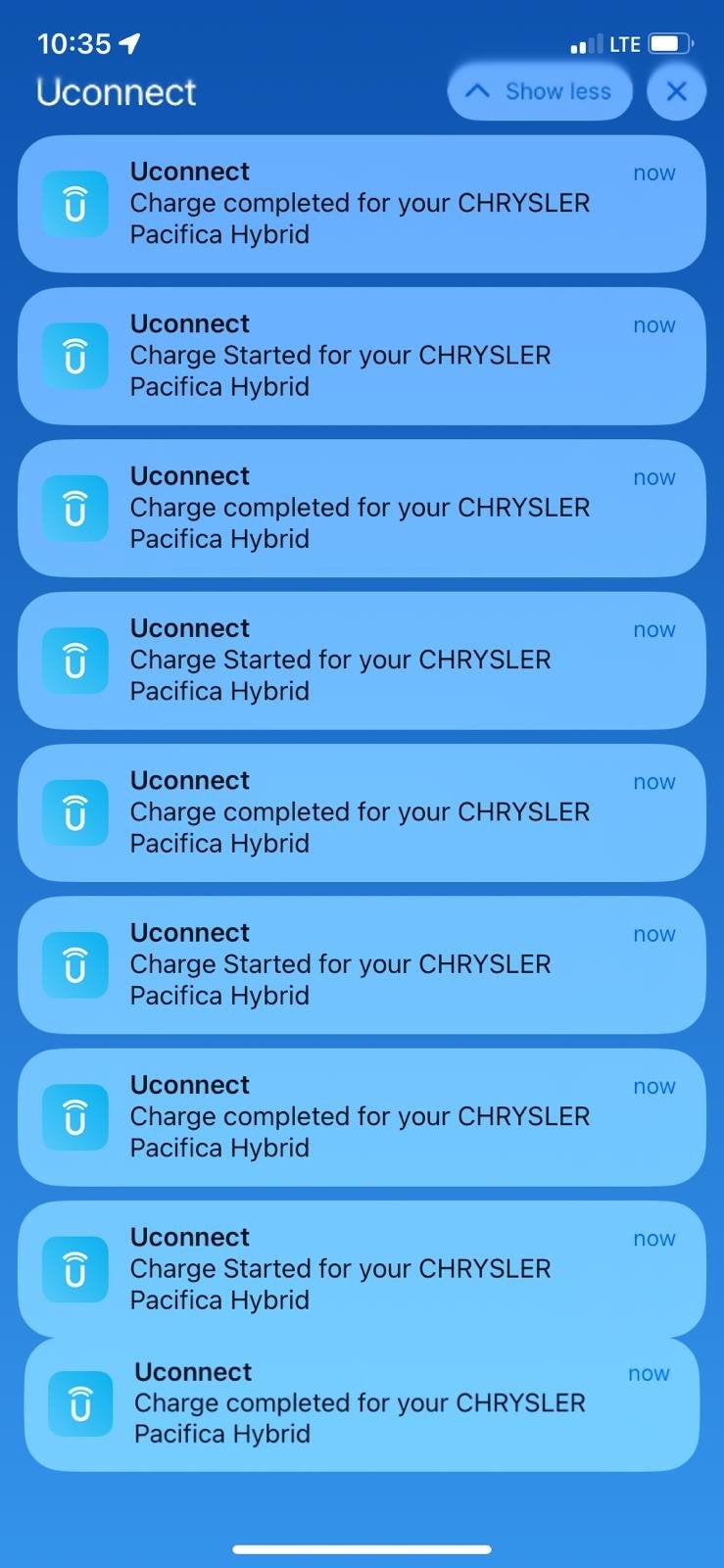Collapse the notifications with Show less
Screen dimensions: 724x1568
[540, 92]
